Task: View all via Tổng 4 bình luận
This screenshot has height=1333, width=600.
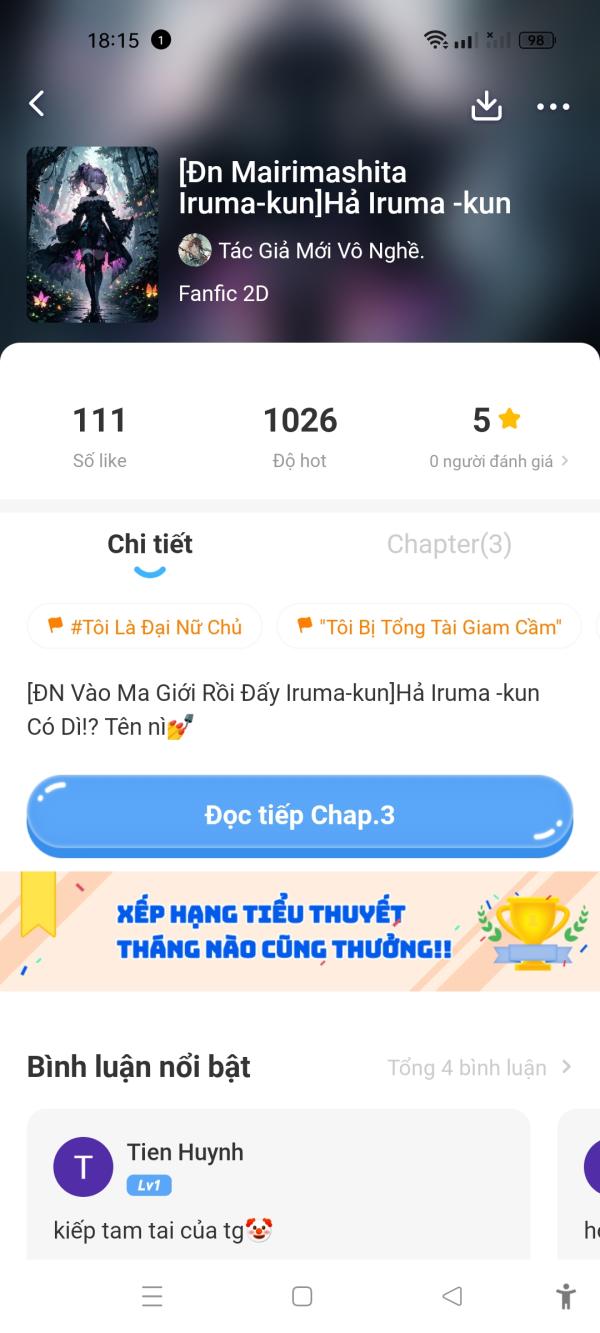Action: point(479,1067)
